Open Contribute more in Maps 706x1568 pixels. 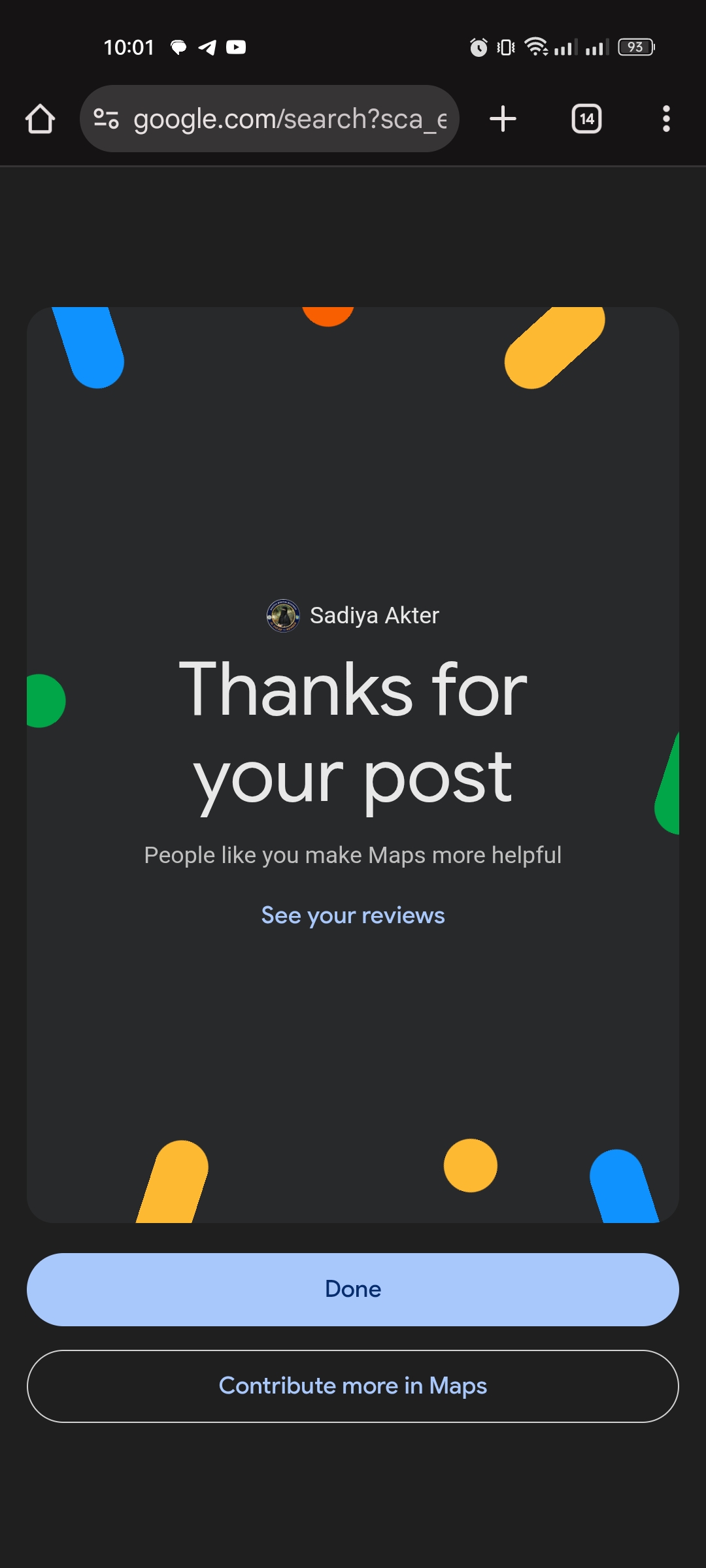353,1386
